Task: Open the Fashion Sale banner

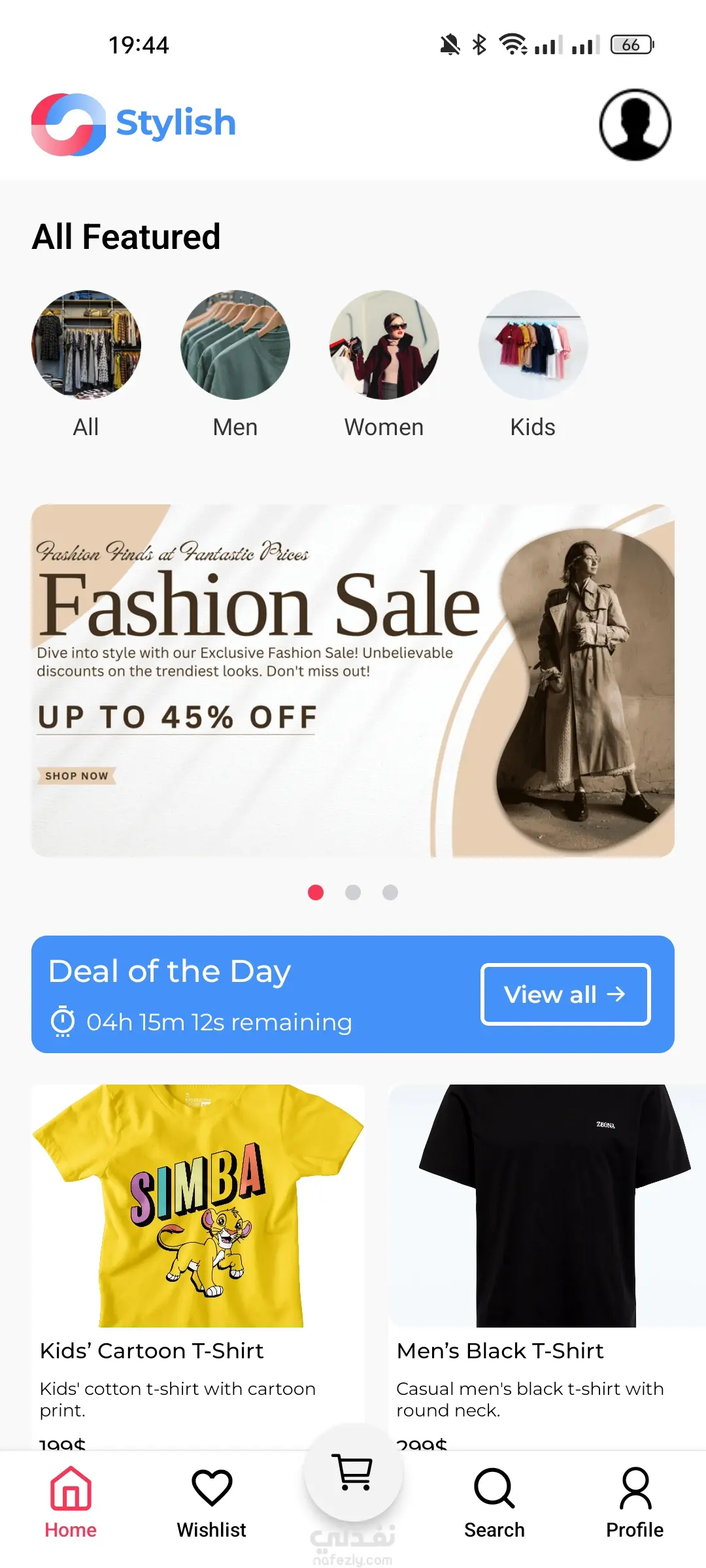Action: (353, 680)
